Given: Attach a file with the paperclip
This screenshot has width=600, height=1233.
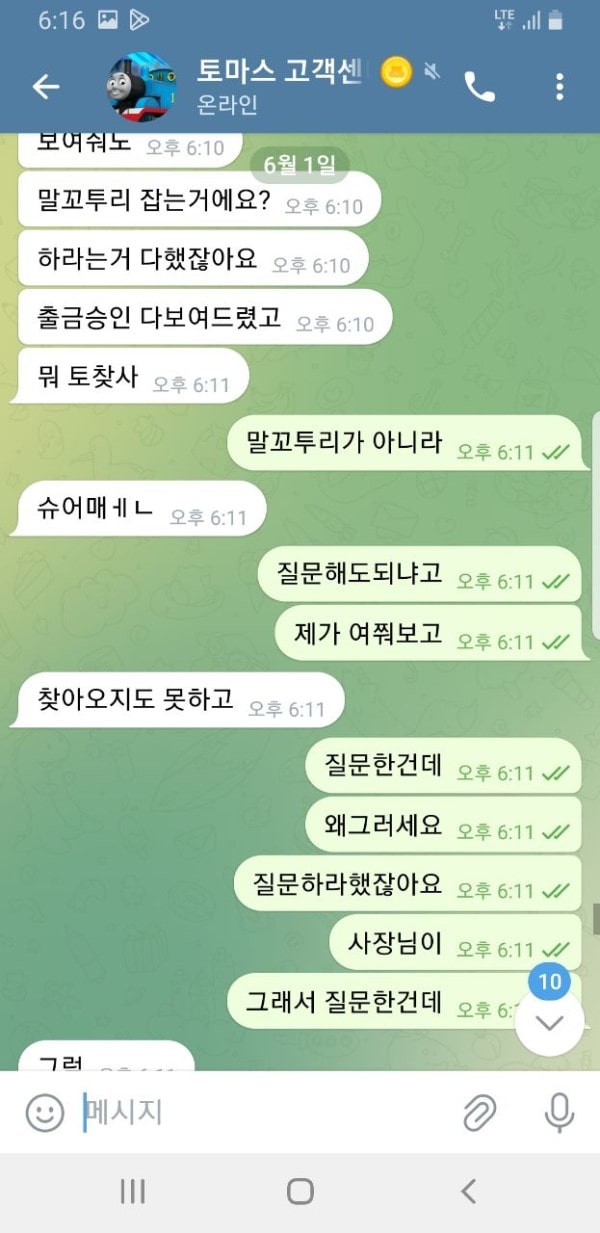Looking at the screenshot, I should point(480,1113).
